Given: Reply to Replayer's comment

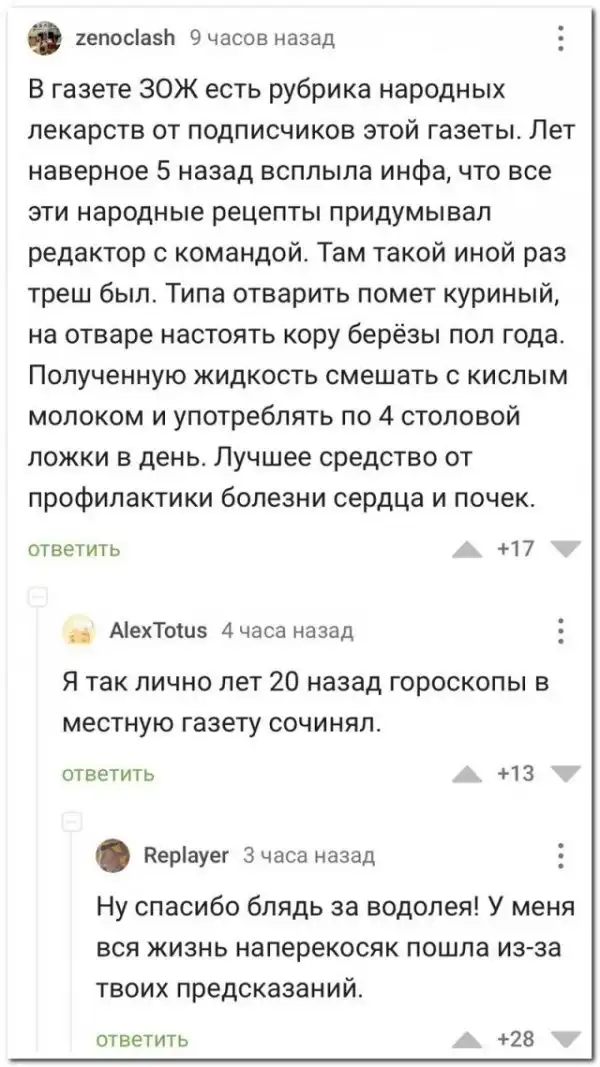Looking at the screenshot, I should (142, 1039).
